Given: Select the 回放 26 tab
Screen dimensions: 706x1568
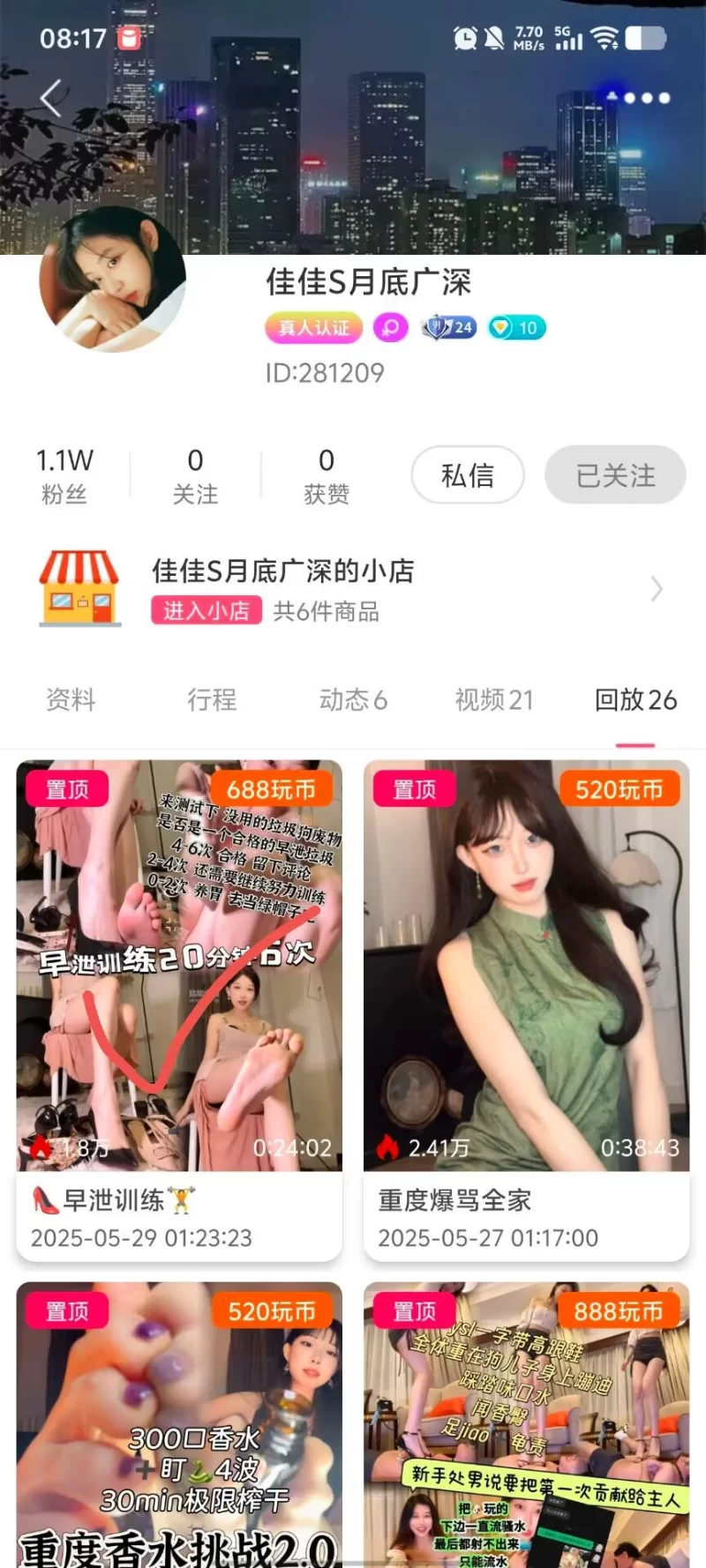Looking at the screenshot, I should pyautogui.click(x=635, y=700).
